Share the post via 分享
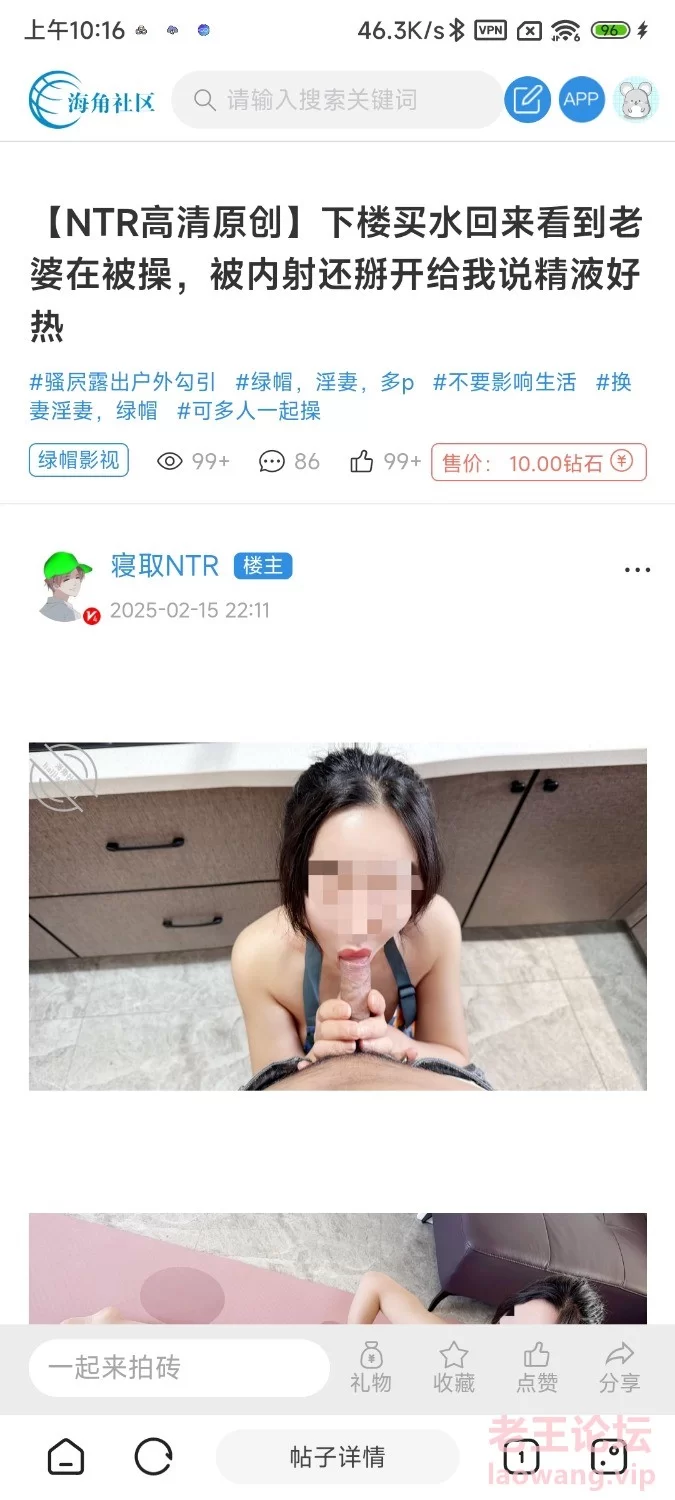675x1500 pixels. click(x=619, y=1367)
